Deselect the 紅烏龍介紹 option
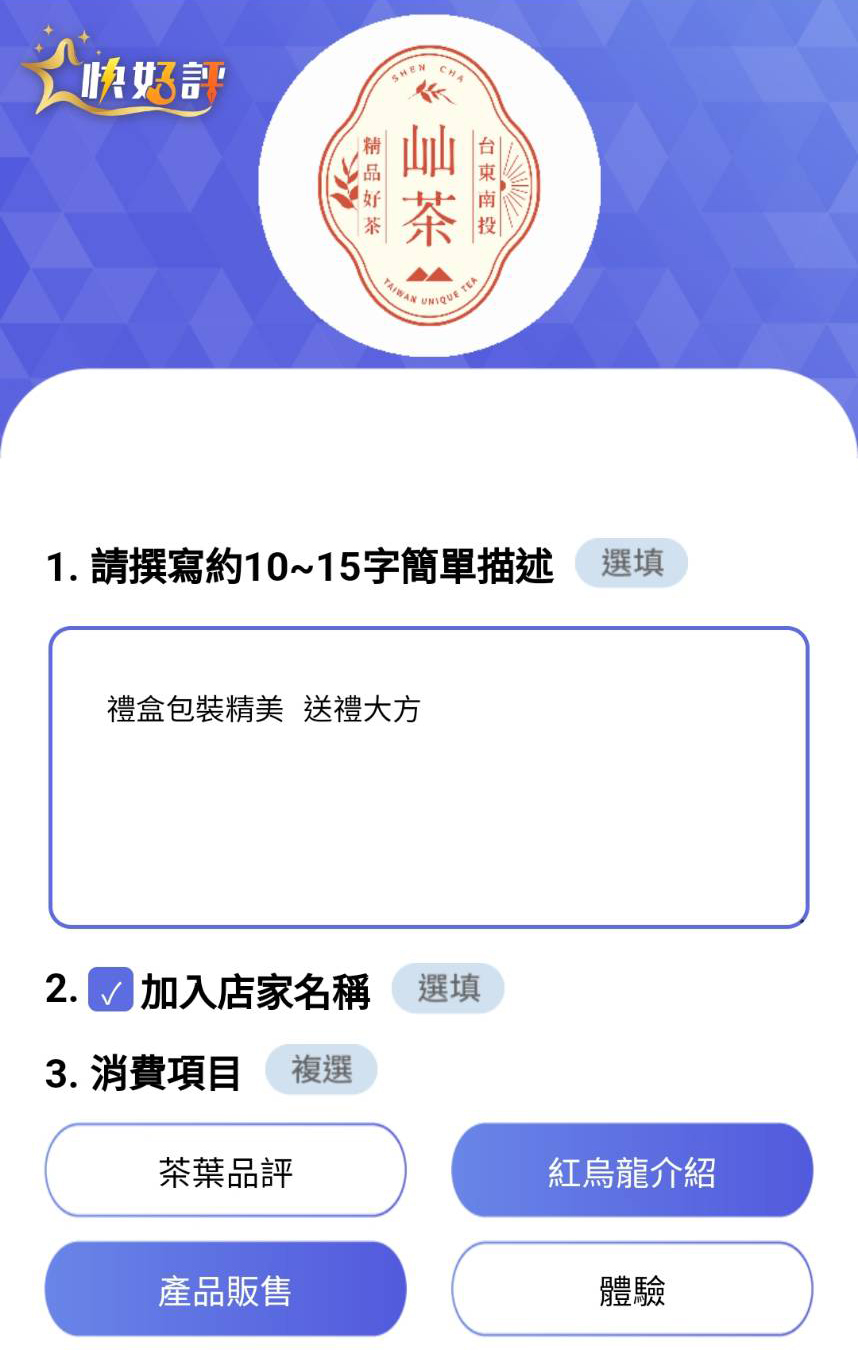The height and width of the screenshot is (1367, 858). 632,1170
